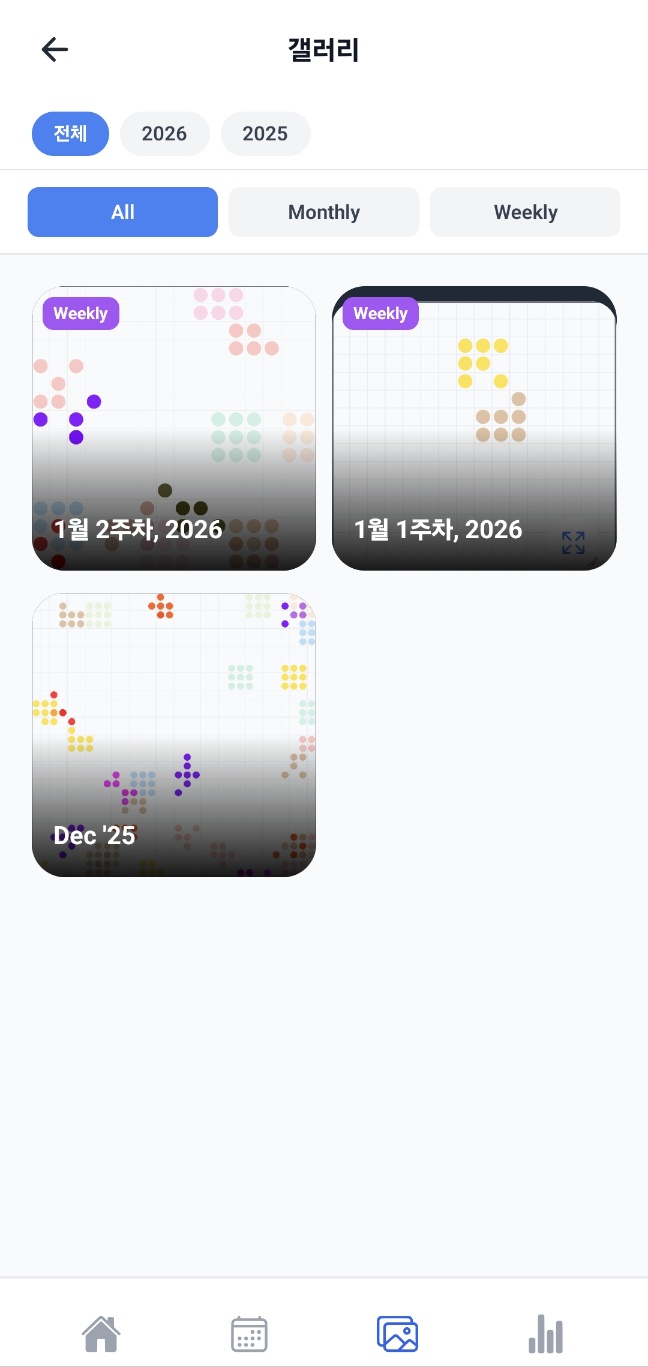Show only Monthly entries

point(323,212)
